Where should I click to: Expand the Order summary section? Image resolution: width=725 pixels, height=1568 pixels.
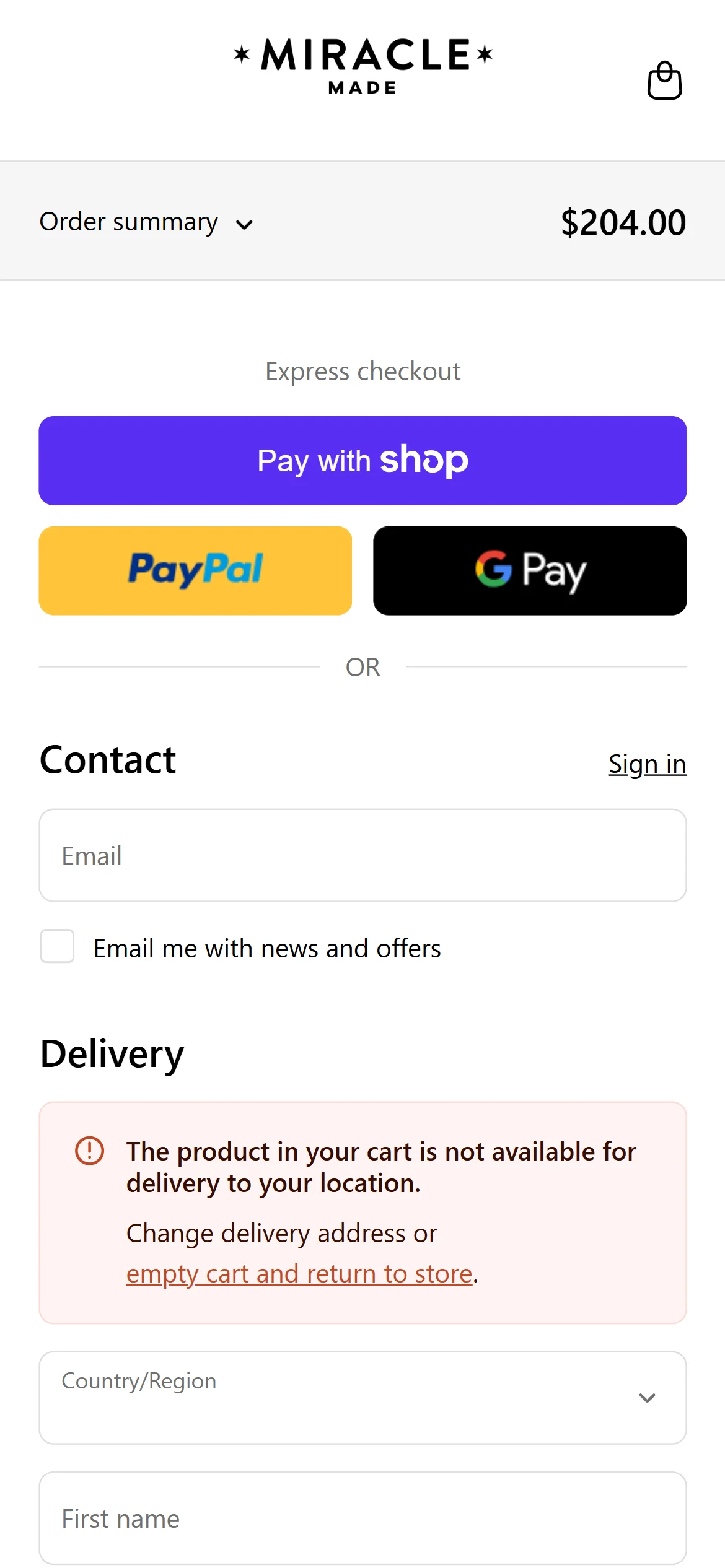(x=146, y=222)
